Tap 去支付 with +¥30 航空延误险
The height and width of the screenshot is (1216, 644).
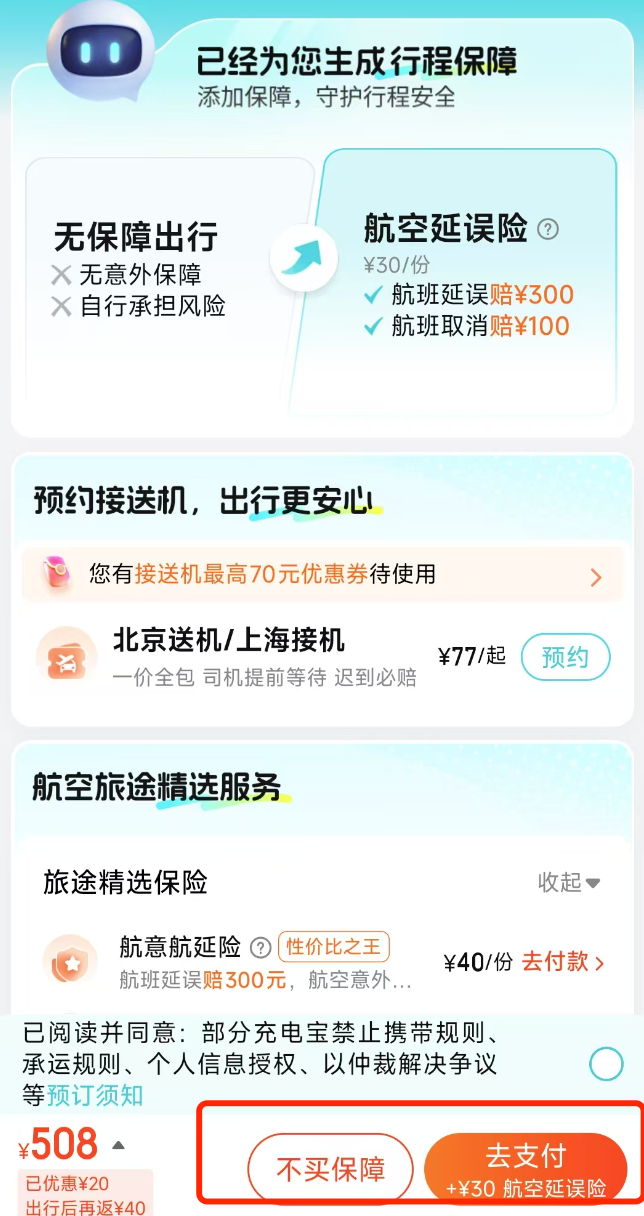click(x=526, y=1167)
